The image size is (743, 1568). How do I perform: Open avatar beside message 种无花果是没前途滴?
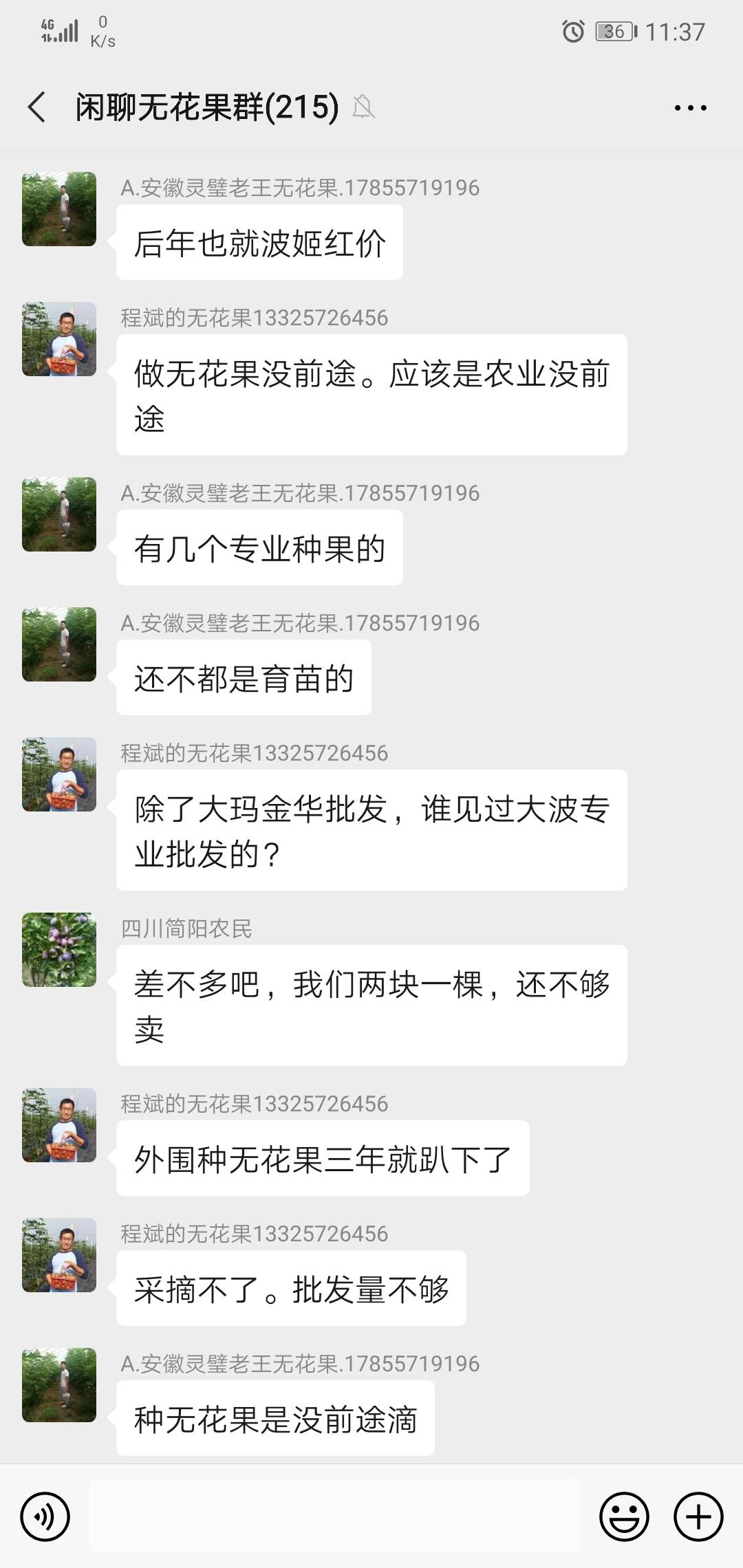tap(59, 1385)
